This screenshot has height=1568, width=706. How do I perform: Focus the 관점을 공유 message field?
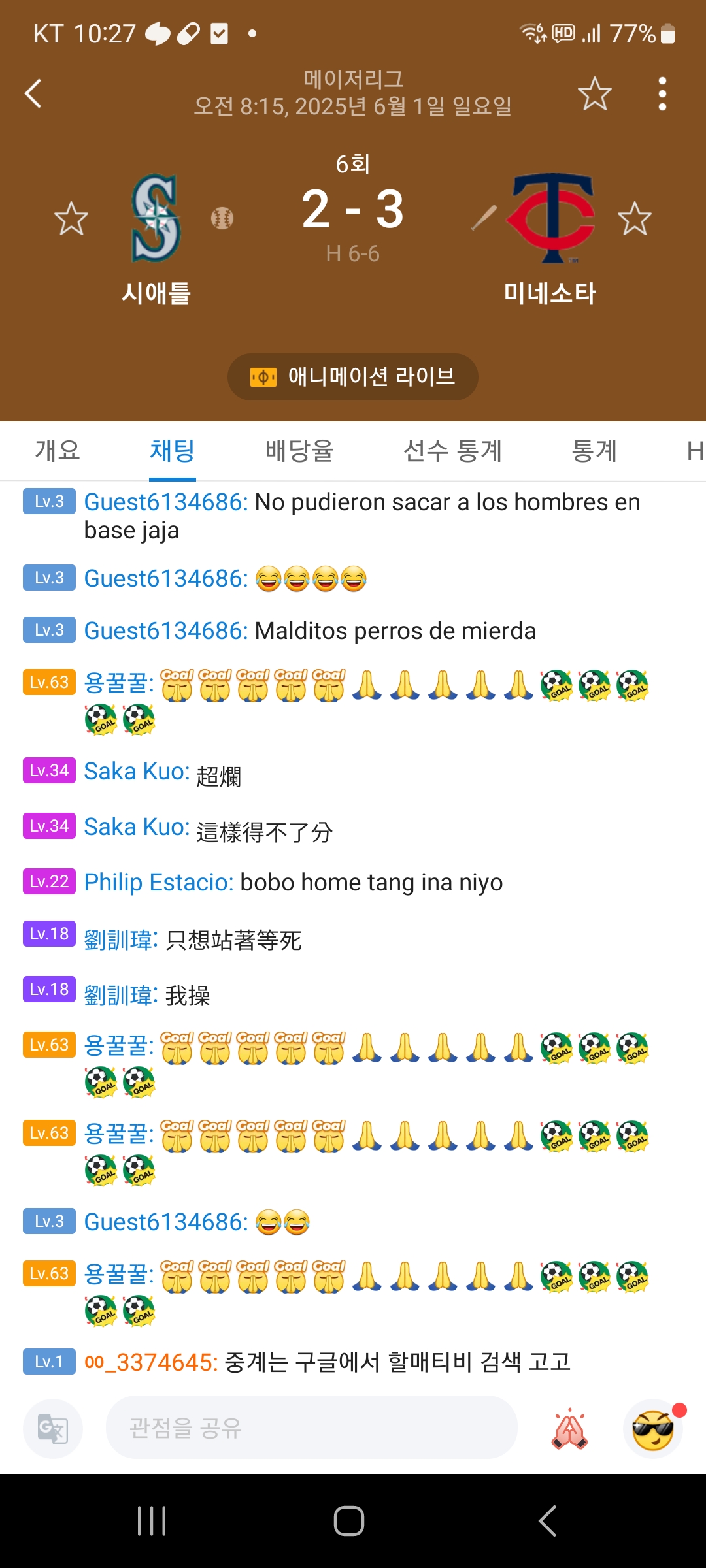click(311, 1428)
